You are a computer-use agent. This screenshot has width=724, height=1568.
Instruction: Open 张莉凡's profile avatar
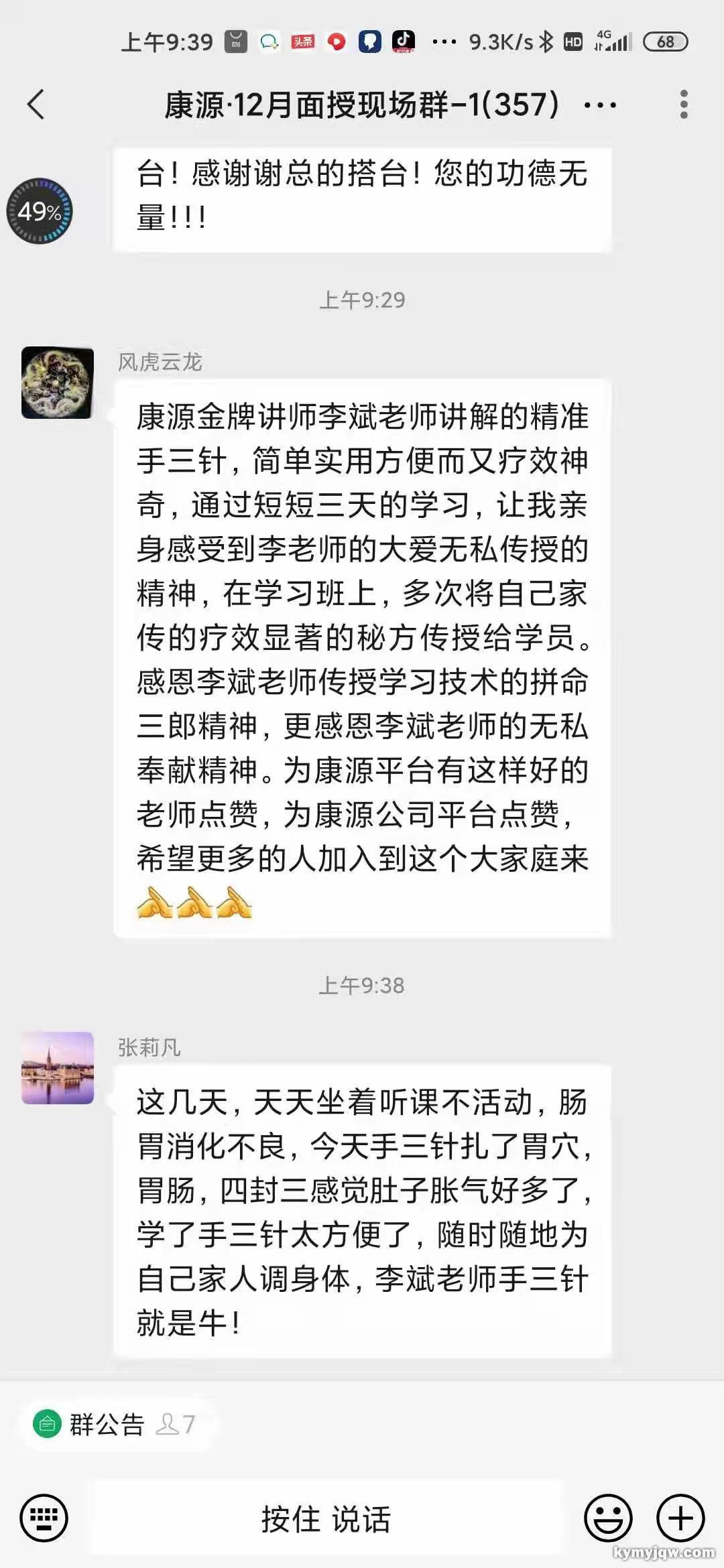[x=58, y=1067]
